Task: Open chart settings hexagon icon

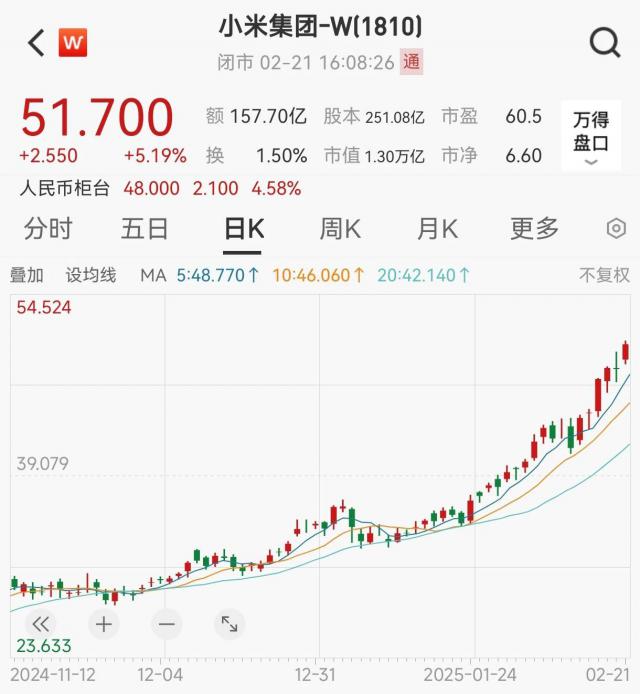Action: (616, 229)
